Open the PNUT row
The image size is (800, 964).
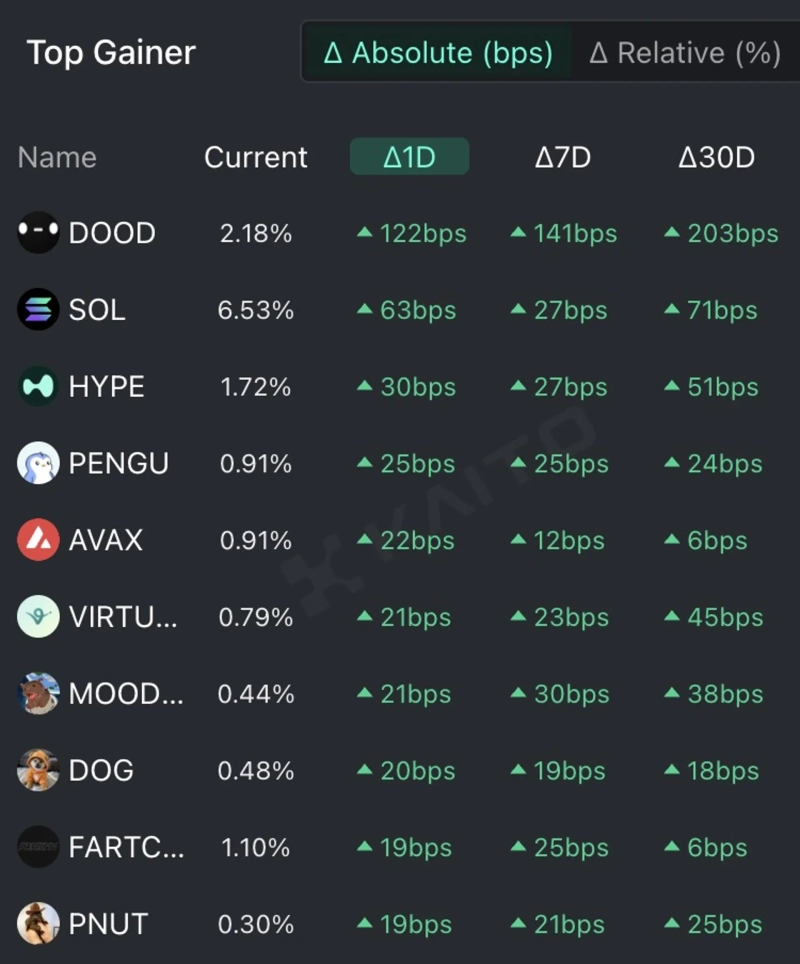108,925
